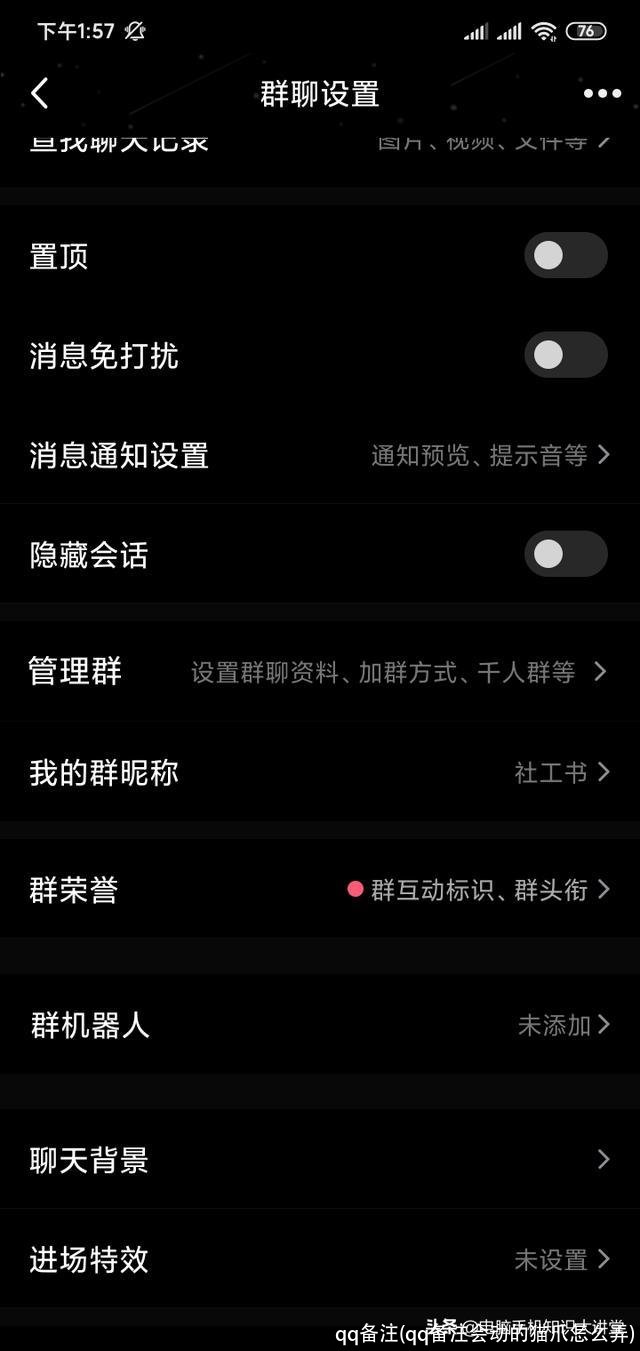
Task: Enable 消息免打扰 switch
Action: click(x=565, y=355)
